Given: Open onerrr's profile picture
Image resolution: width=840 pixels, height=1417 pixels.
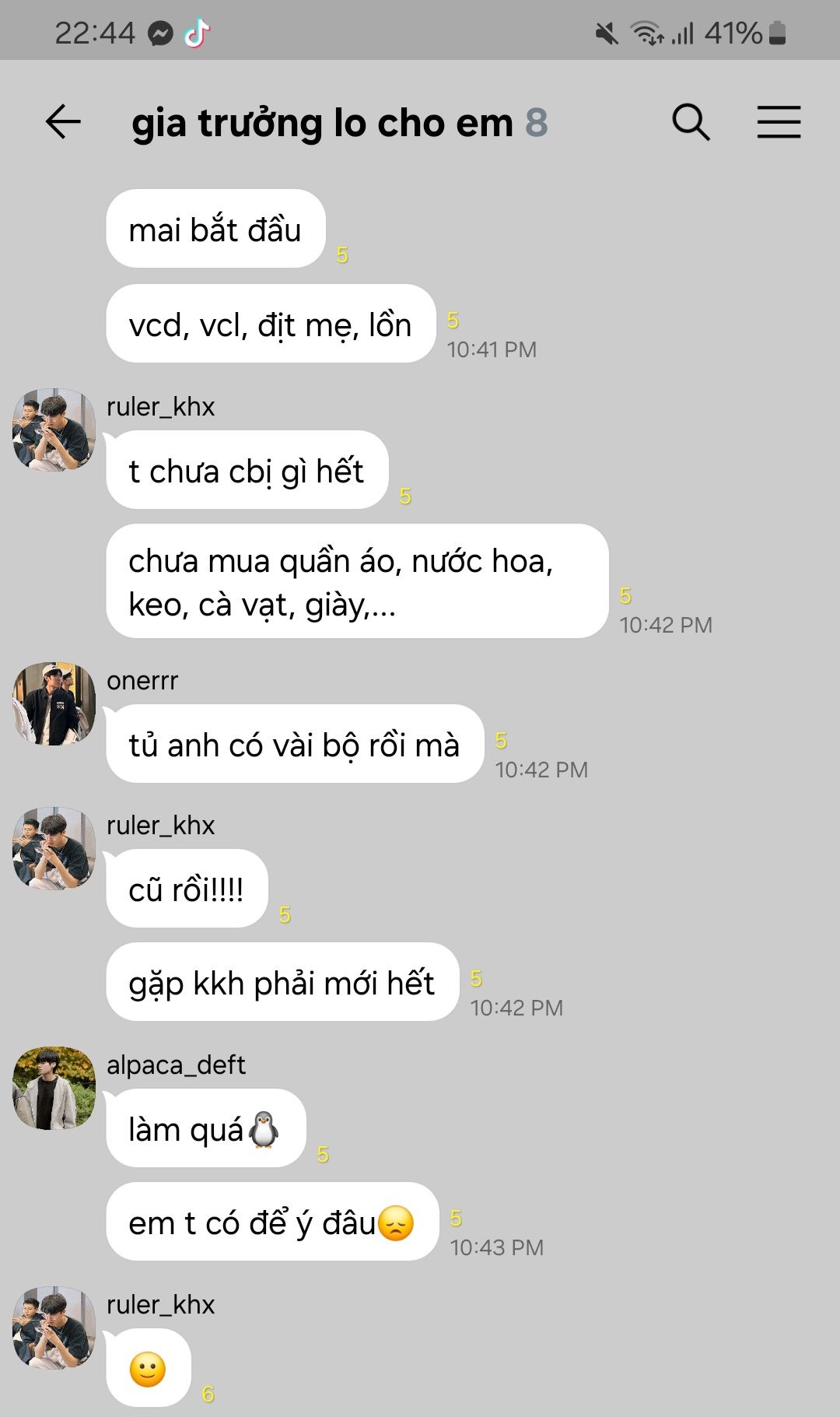Looking at the screenshot, I should coord(54,704).
